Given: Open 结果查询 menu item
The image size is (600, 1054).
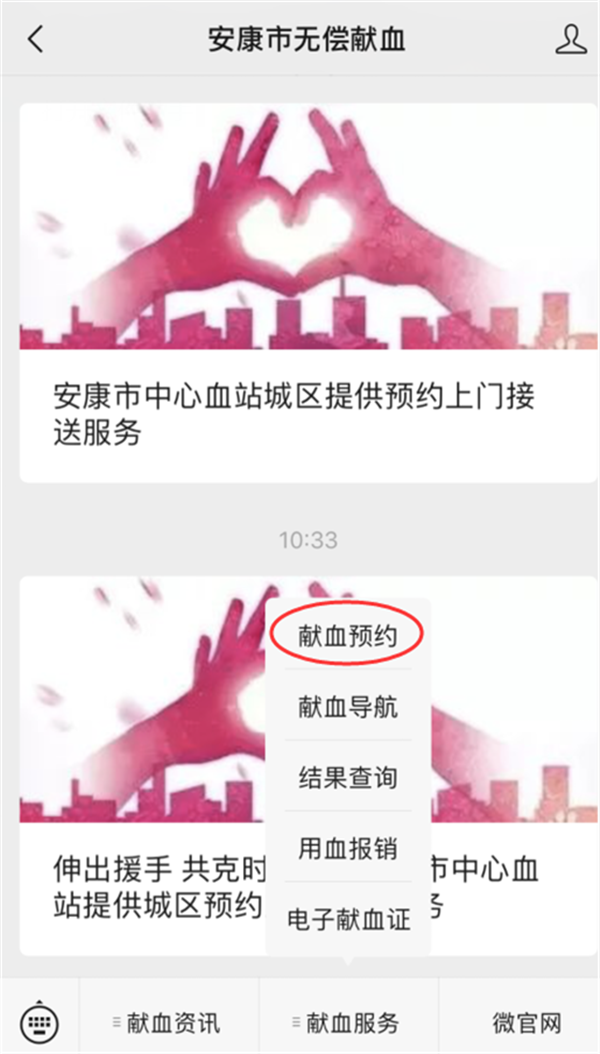Looking at the screenshot, I should point(348,777).
